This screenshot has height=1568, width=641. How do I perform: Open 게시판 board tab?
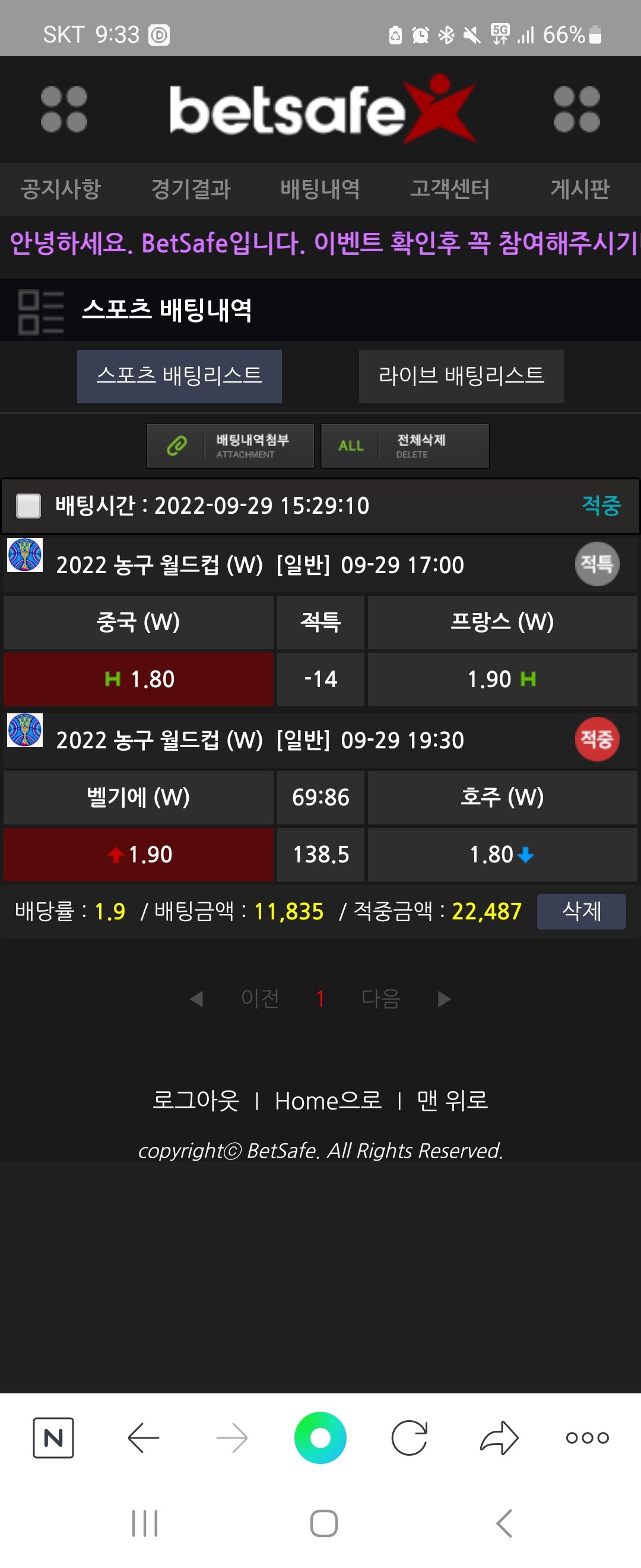point(579,189)
